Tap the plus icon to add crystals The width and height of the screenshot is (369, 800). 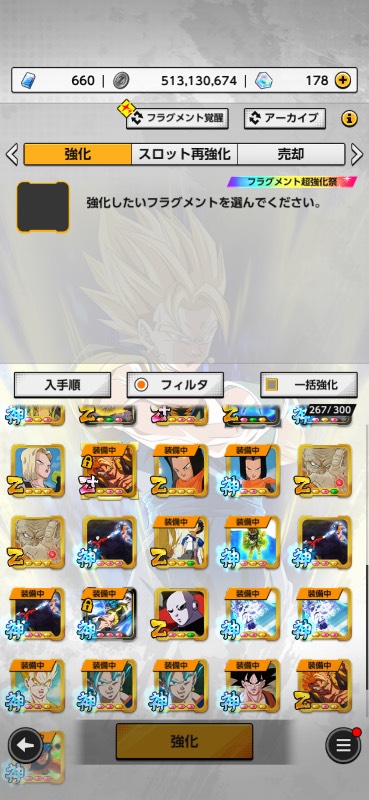coord(342,80)
